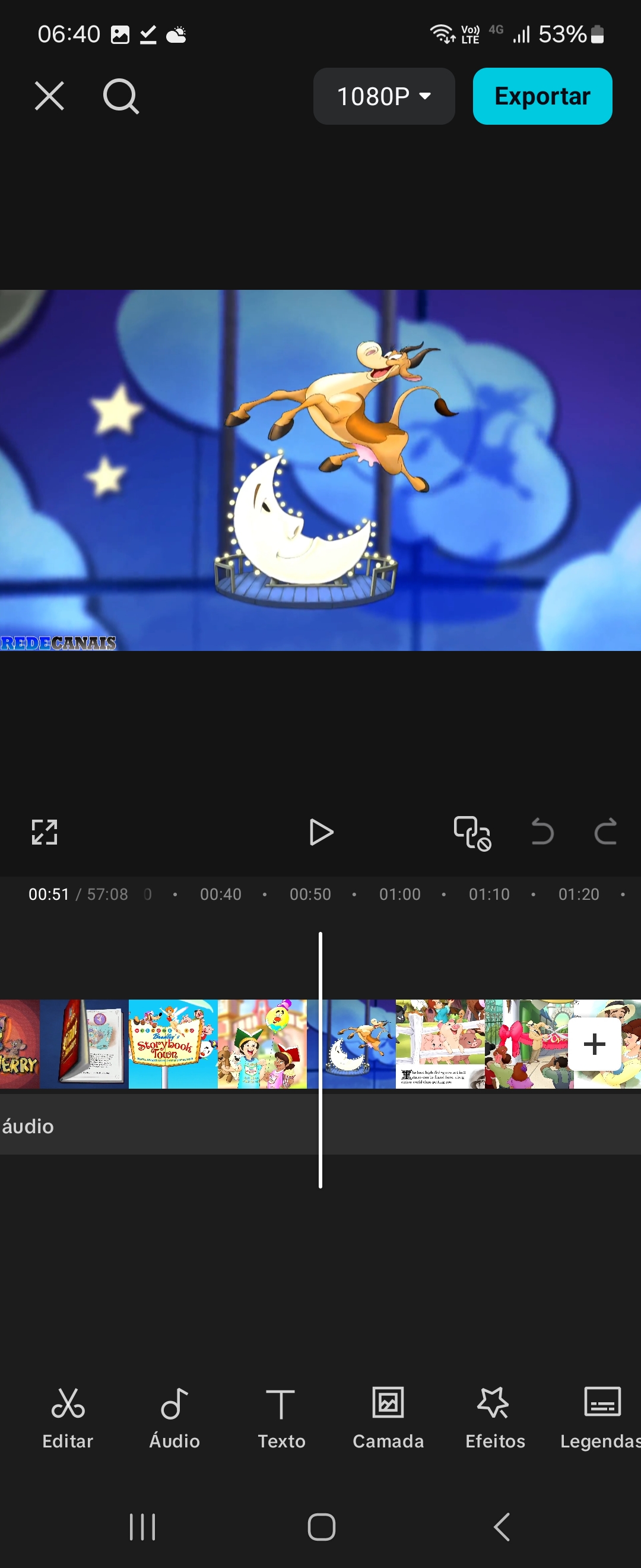Tap the clip linking icon beside undo
Viewport: 641px width, 1568px height.
(472, 832)
